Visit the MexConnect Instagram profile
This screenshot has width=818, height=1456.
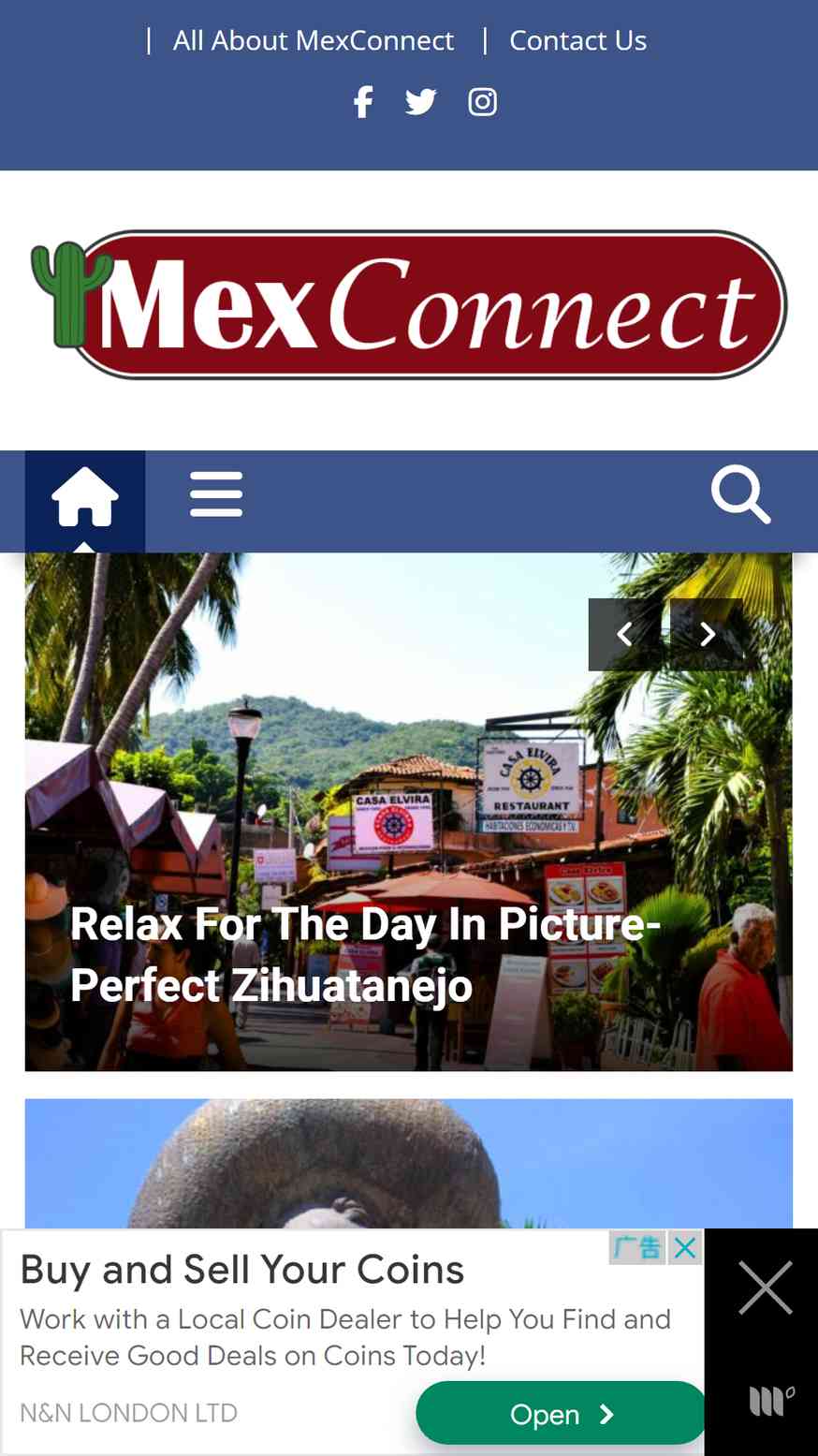(x=482, y=102)
